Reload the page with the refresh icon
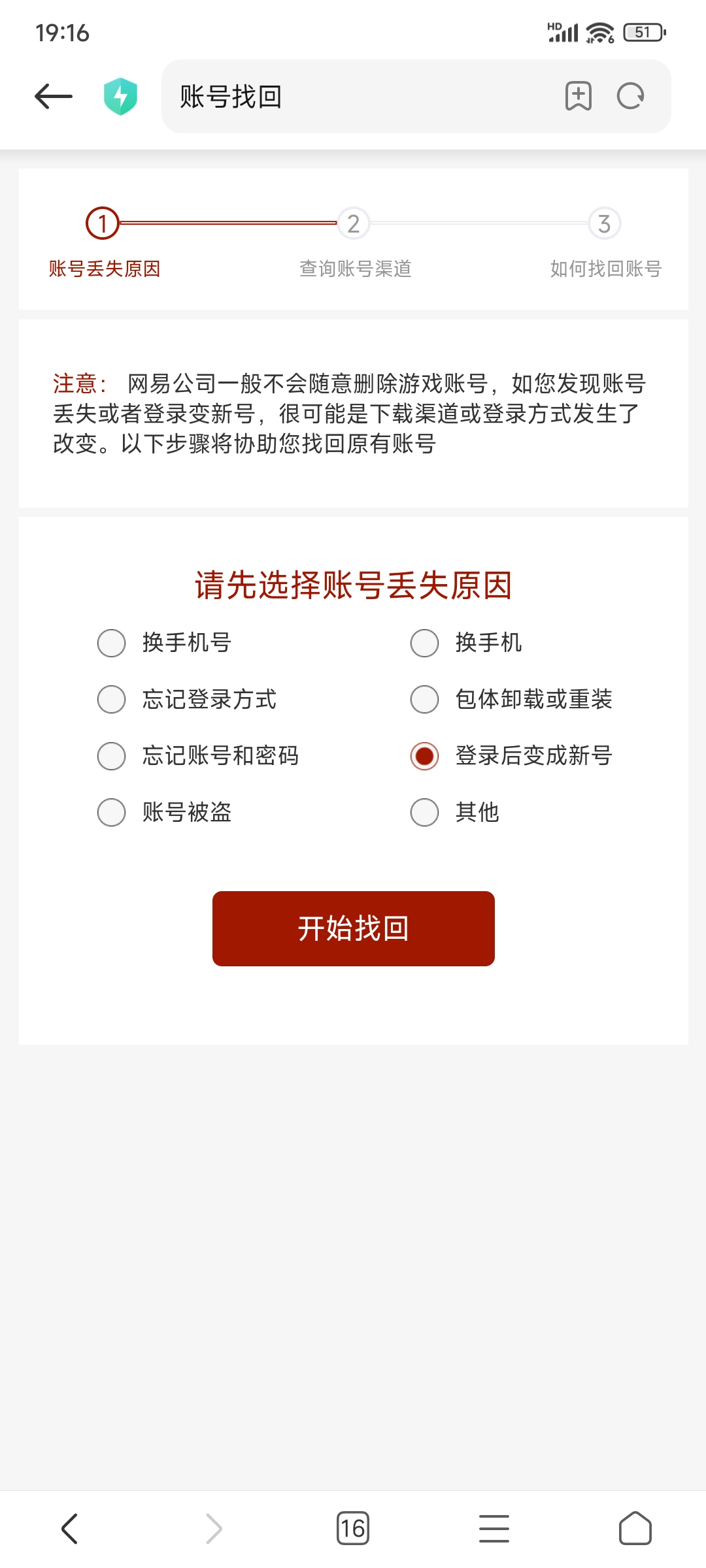The height and width of the screenshot is (1568, 706). 631,97
